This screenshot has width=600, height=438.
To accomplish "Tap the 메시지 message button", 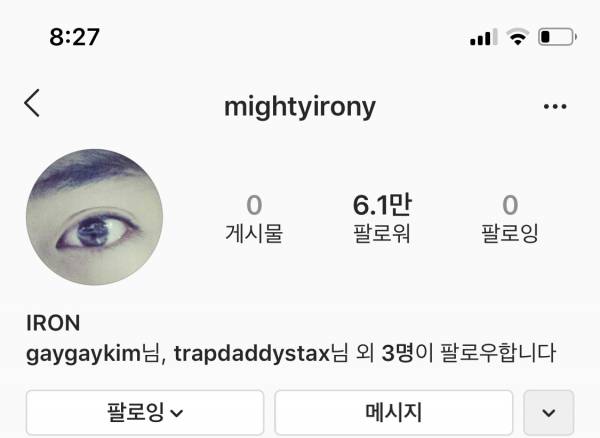I will pyautogui.click(x=394, y=411).
